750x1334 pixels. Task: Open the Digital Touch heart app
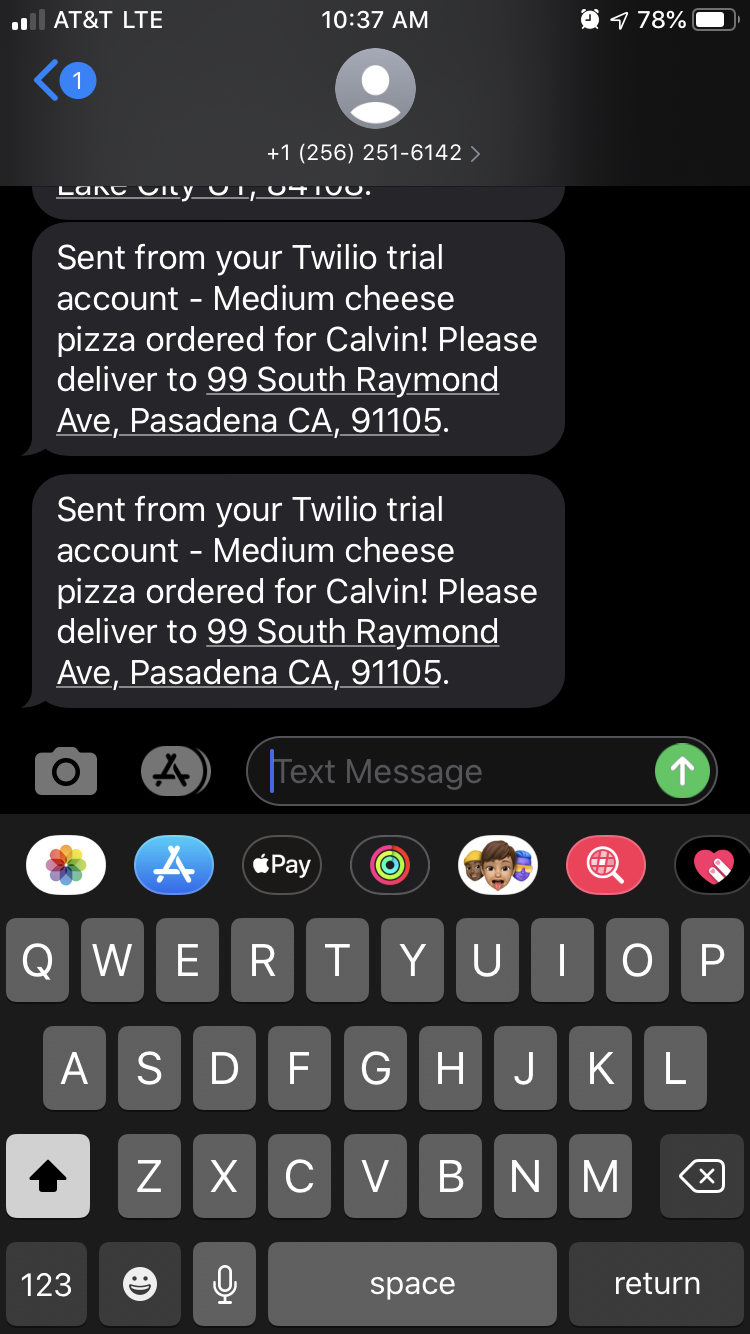[x=713, y=864]
